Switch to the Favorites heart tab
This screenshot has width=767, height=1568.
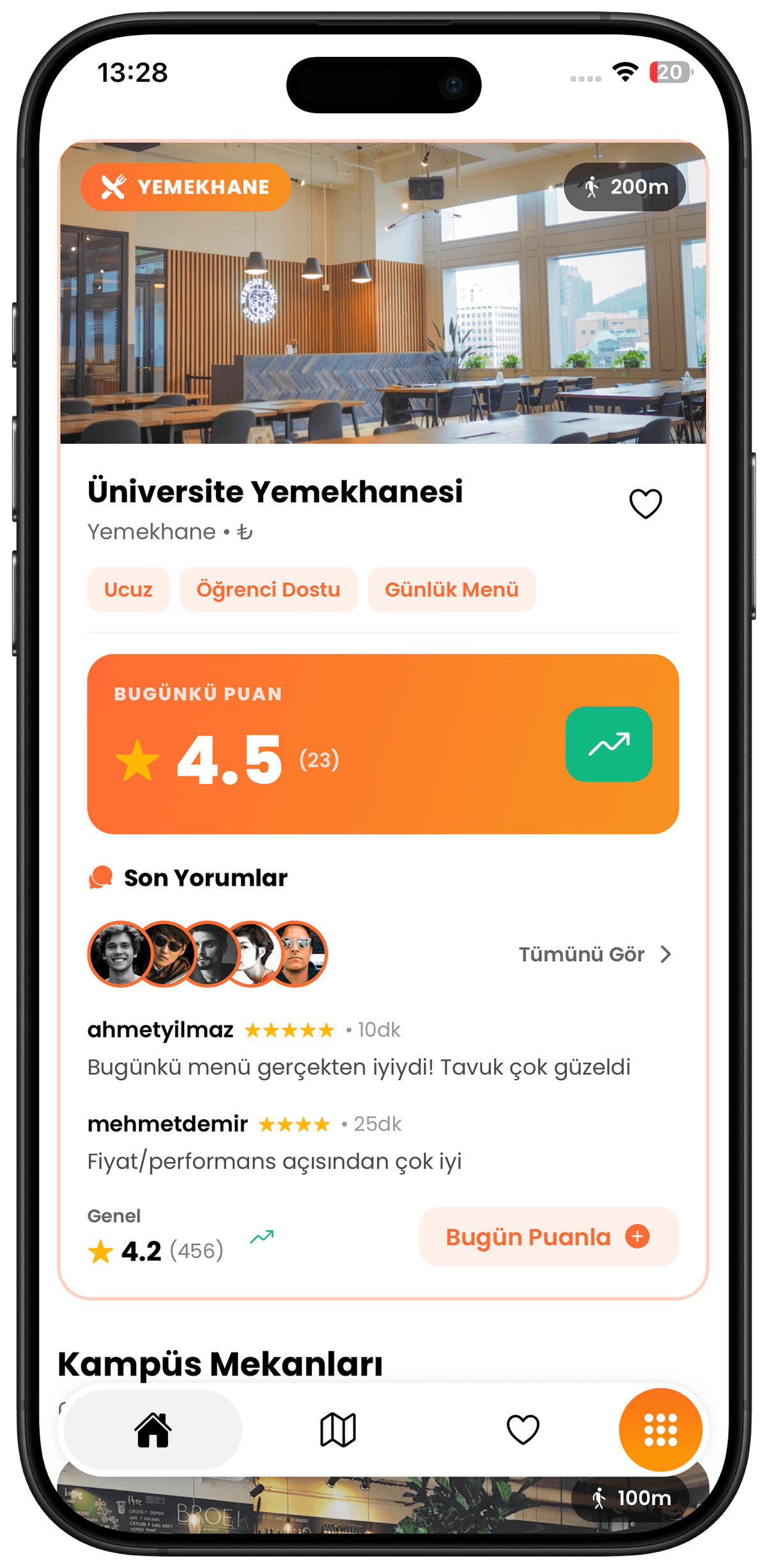tap(523, 1430)
